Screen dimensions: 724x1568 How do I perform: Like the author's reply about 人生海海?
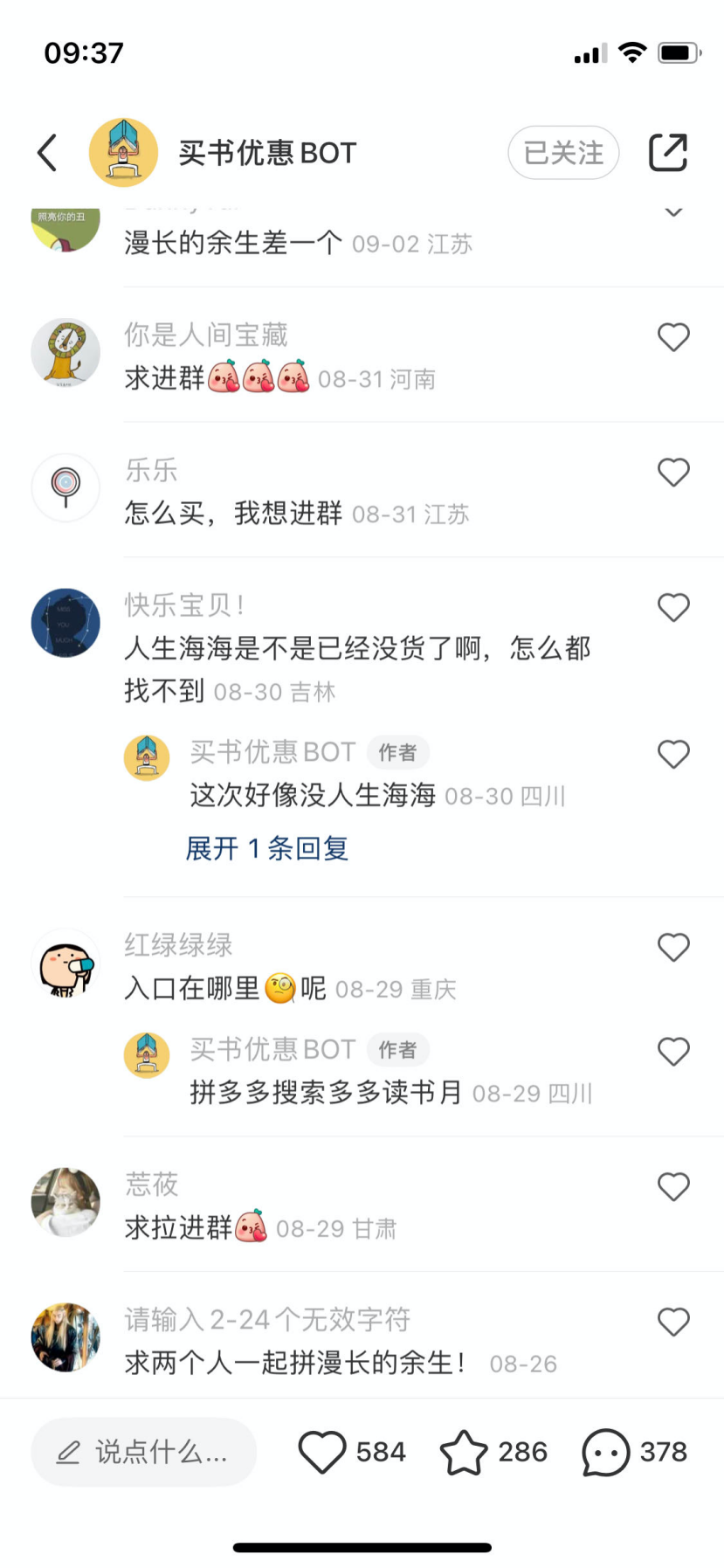point(673,754)
